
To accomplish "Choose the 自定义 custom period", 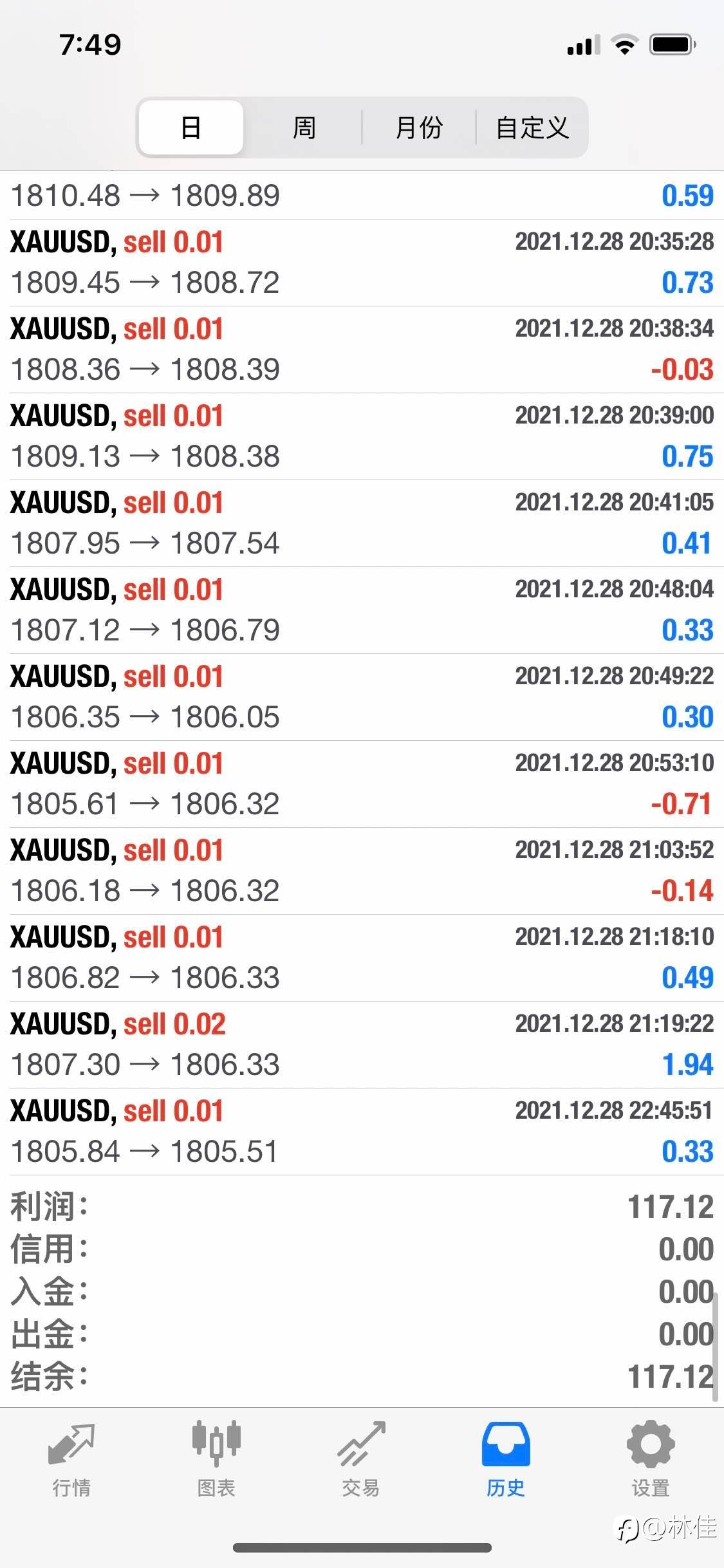I will (x=532, y=127).
